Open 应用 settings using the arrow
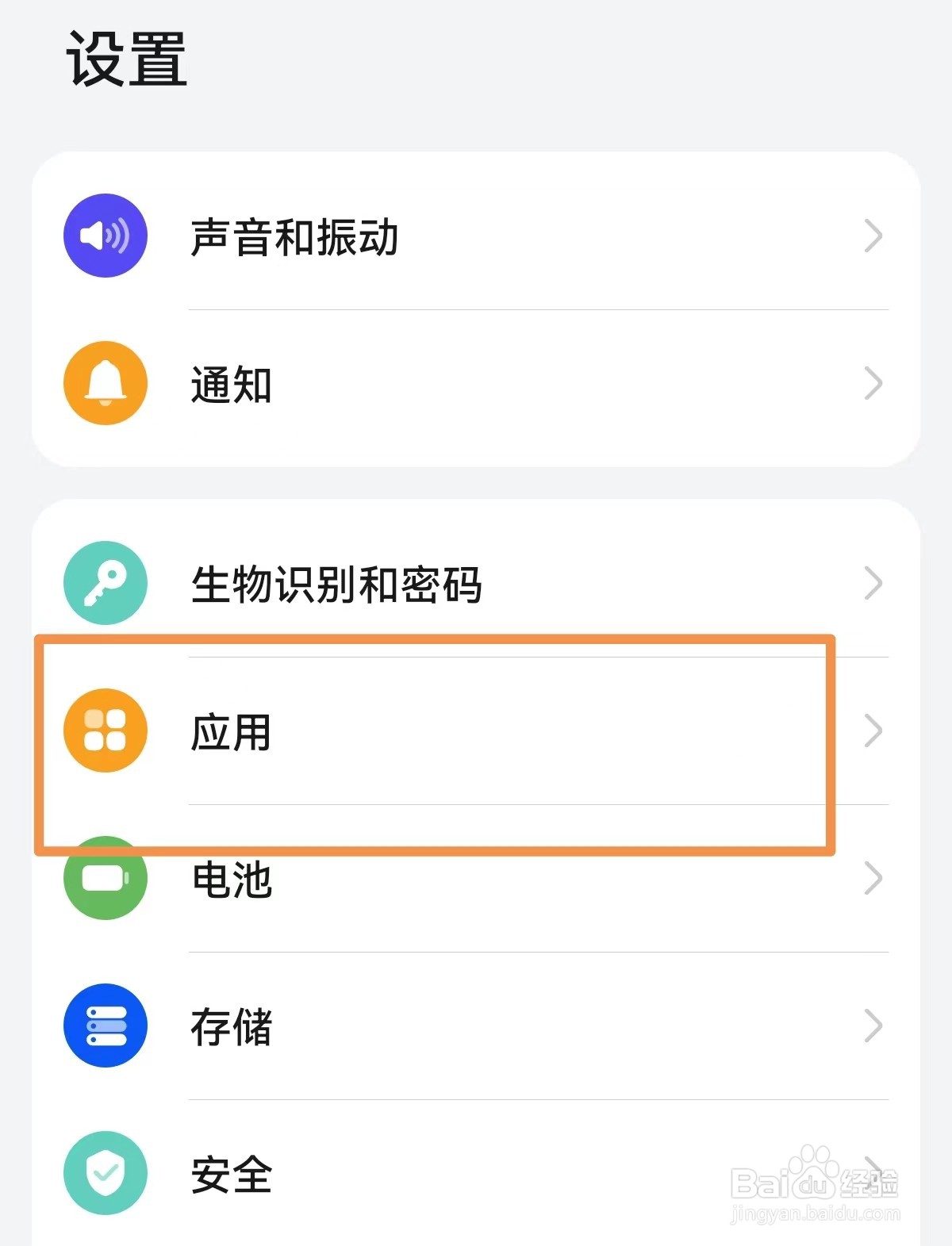Image resolution: width=952 pixels, height=1246 pixels. click(873, 730)
